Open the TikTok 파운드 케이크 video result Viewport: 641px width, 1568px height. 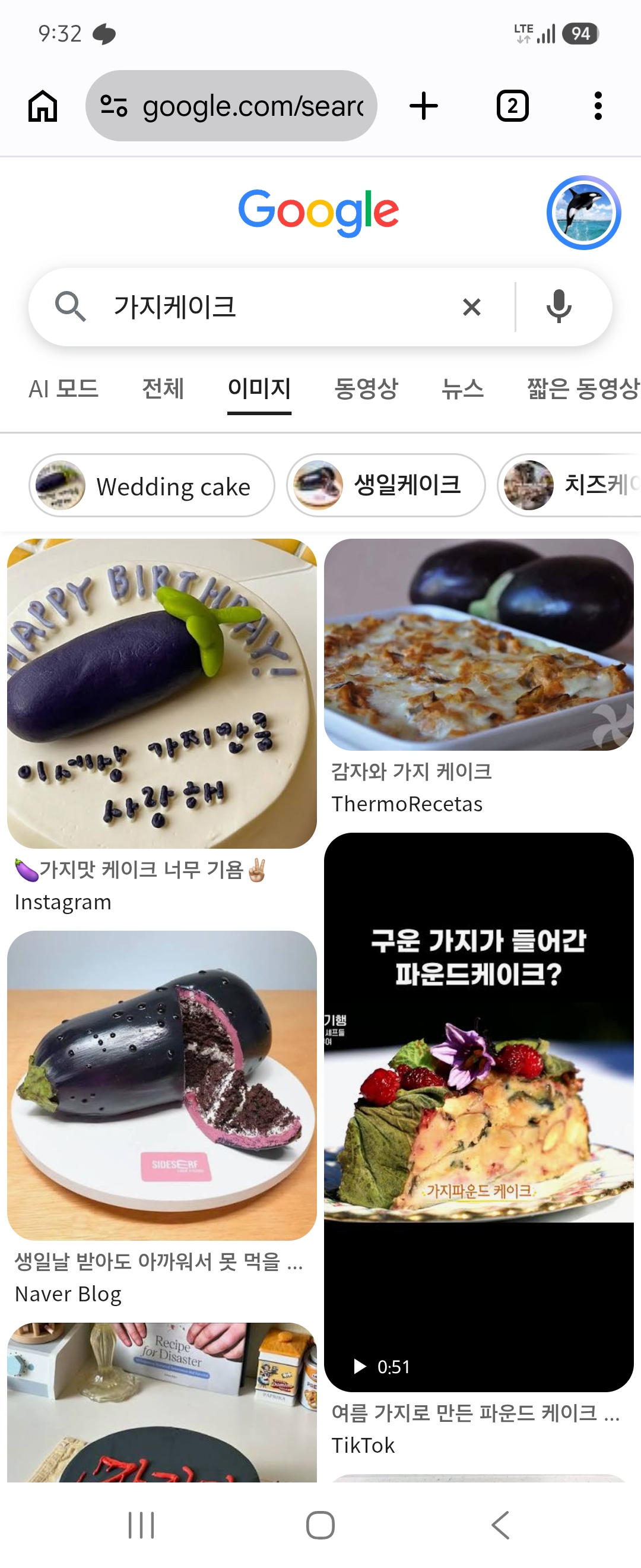click(478, 1112)
